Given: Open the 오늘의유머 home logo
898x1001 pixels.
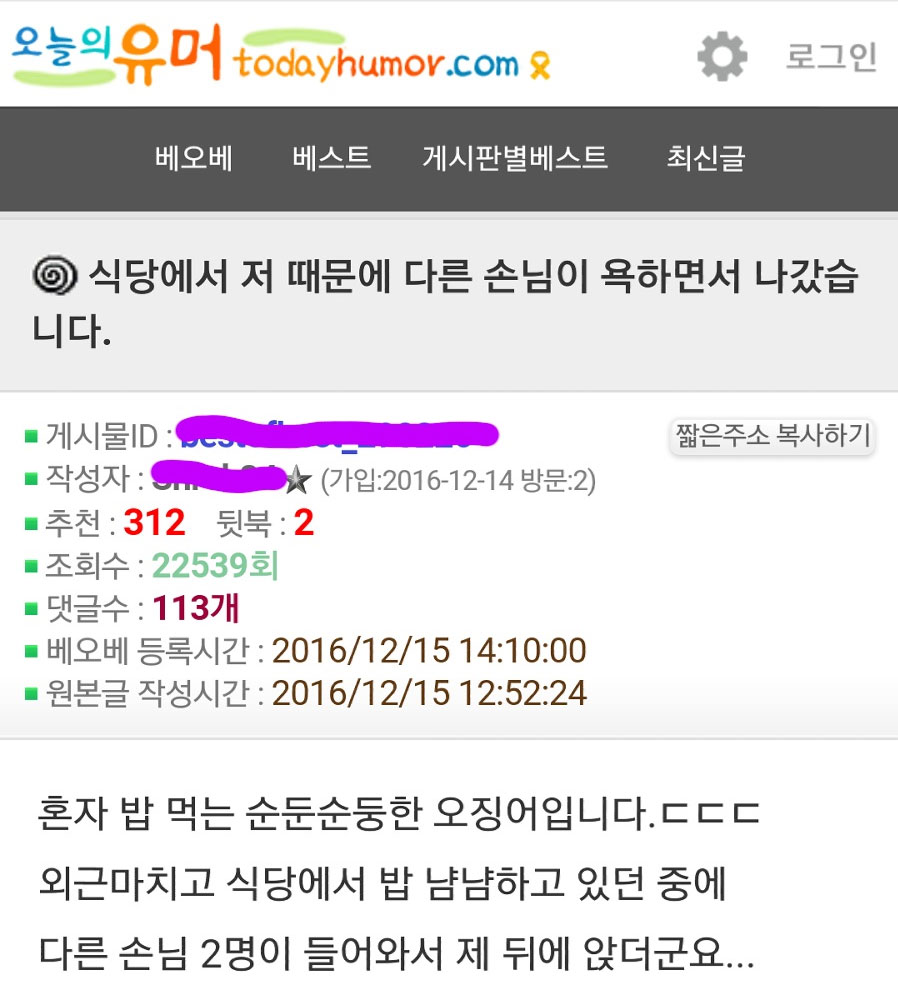Looking at the screenshot, I should [280, 55].
